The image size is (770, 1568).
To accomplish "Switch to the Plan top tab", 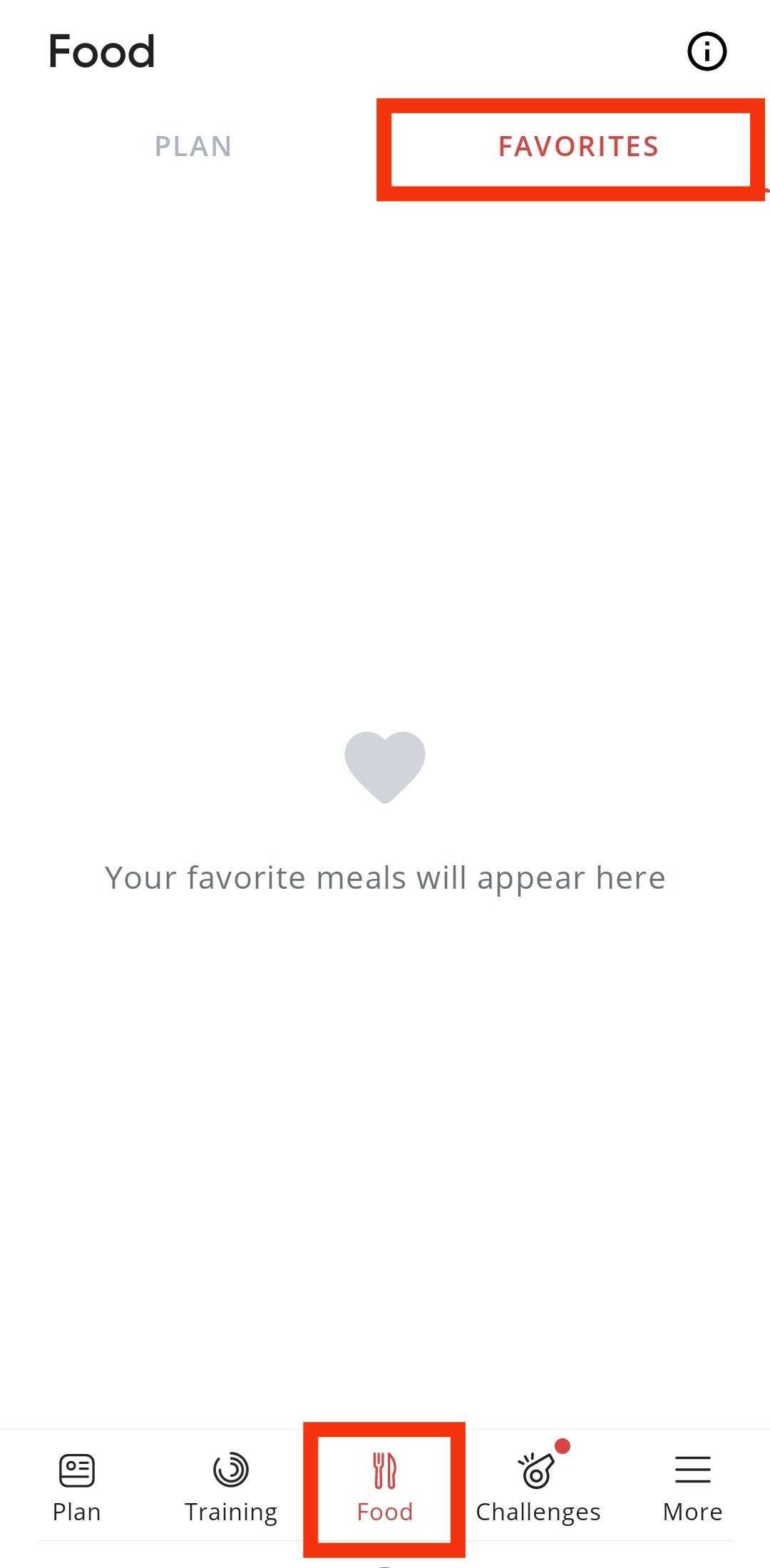I will pos(193,147).
